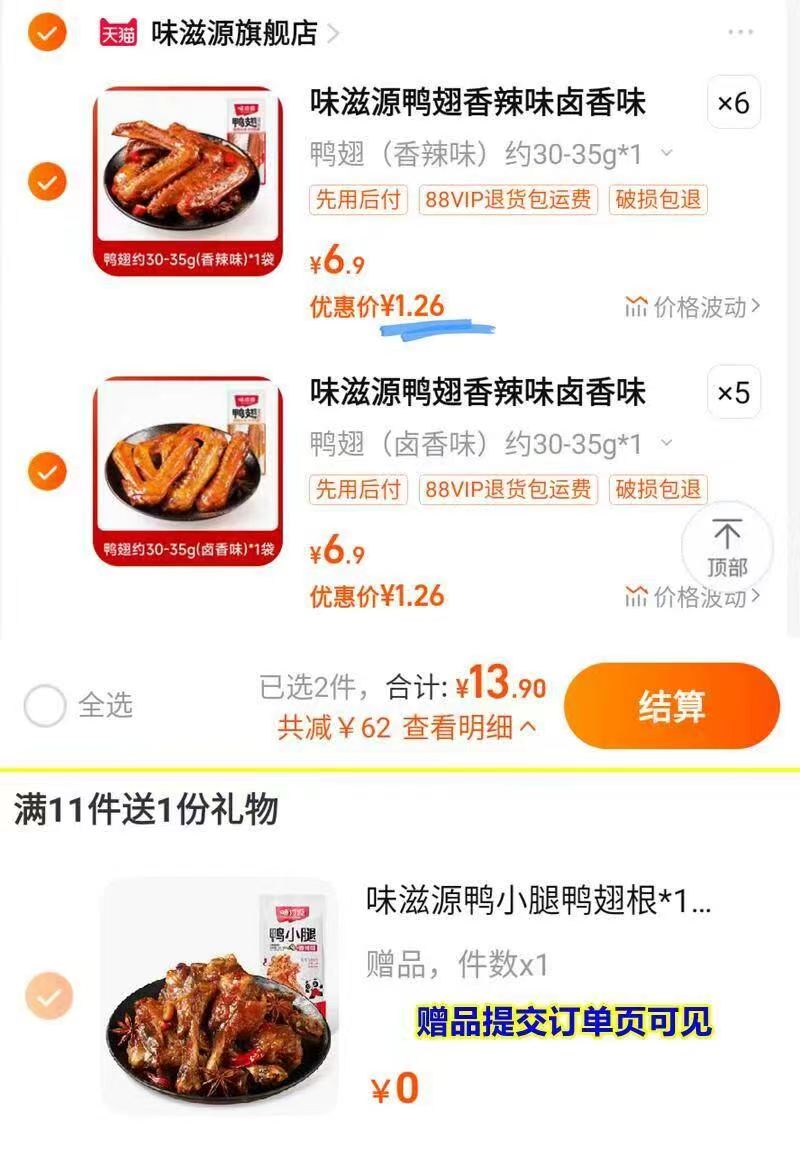Uncheck the 香辣味 duck wing item
Screen dimensions: 800x1150
coord(46,180)
